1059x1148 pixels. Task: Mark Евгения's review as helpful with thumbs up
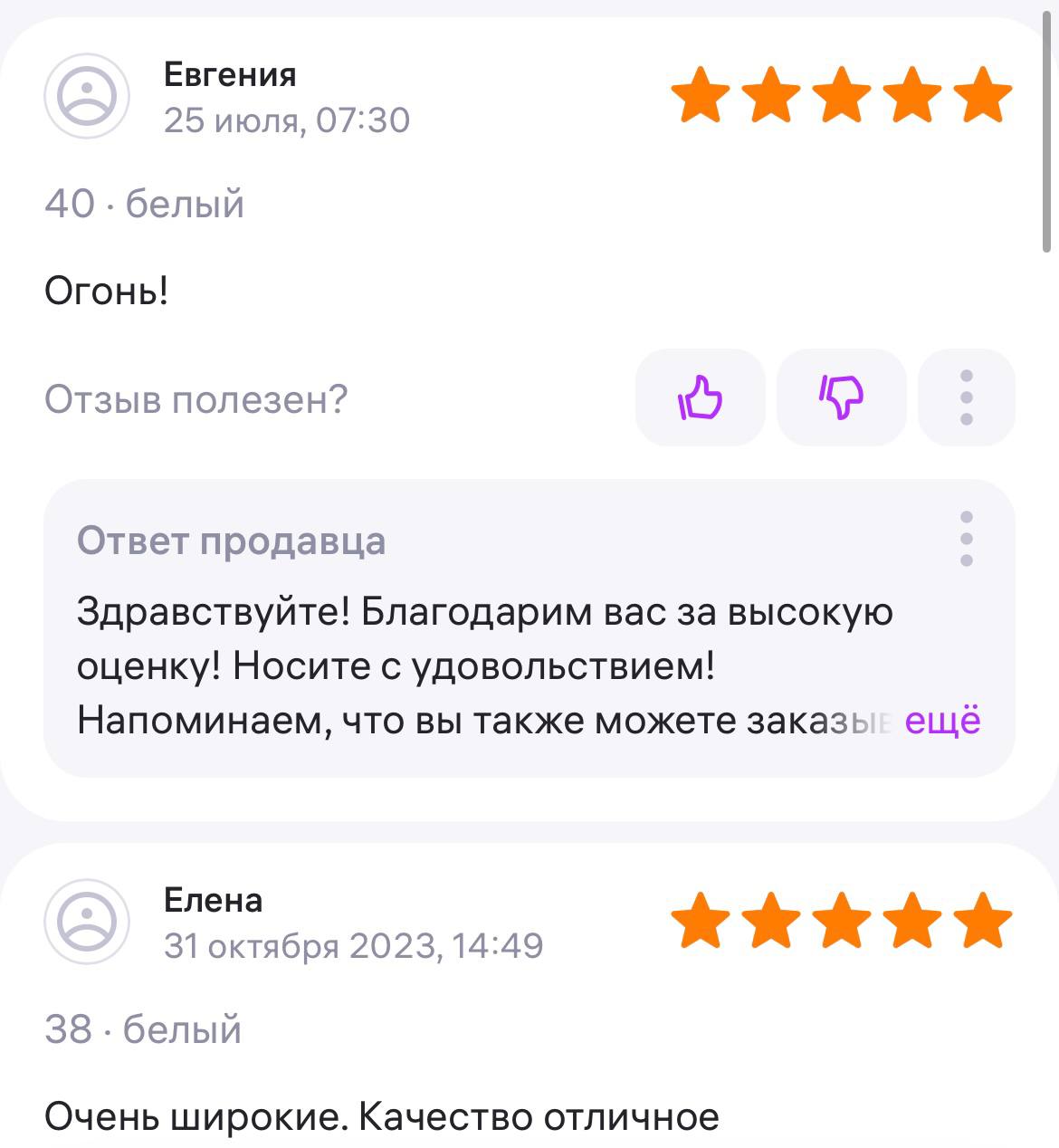click(700, 397)
